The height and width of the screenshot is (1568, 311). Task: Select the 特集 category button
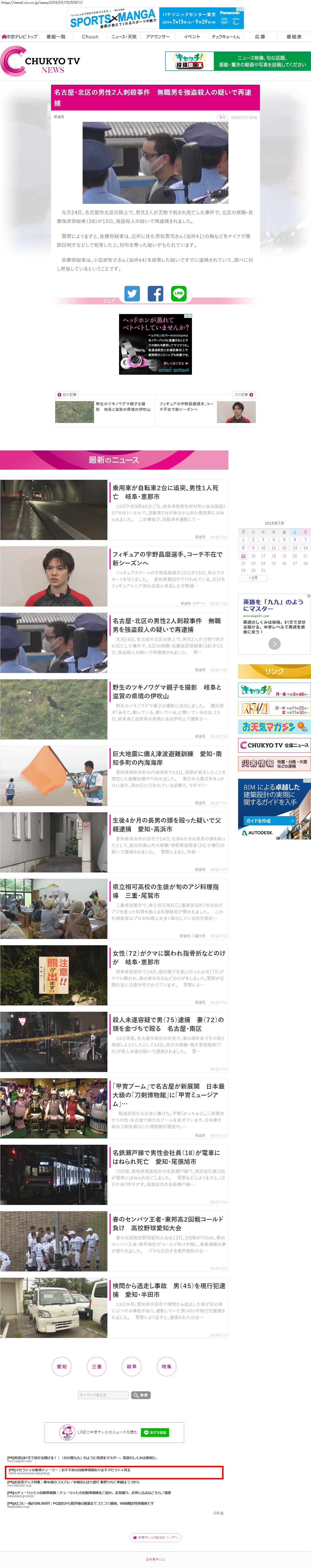(x=166, y=1367)
